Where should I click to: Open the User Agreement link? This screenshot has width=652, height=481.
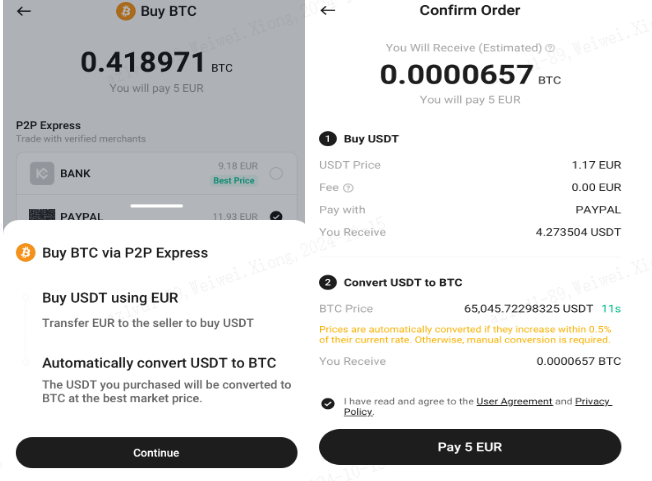coord(514,401)
